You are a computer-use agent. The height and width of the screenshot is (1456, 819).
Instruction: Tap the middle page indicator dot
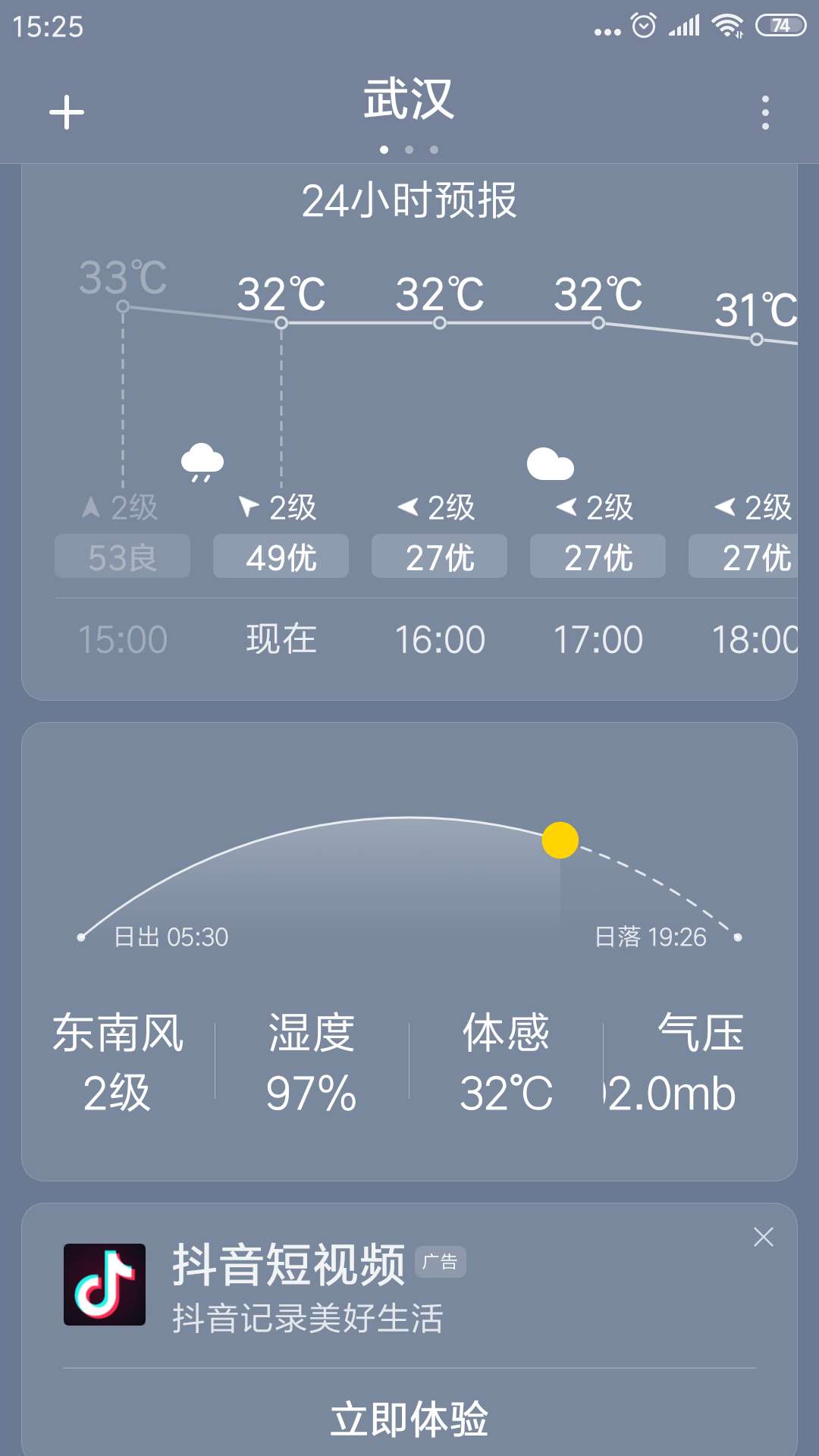pos(409,150)
